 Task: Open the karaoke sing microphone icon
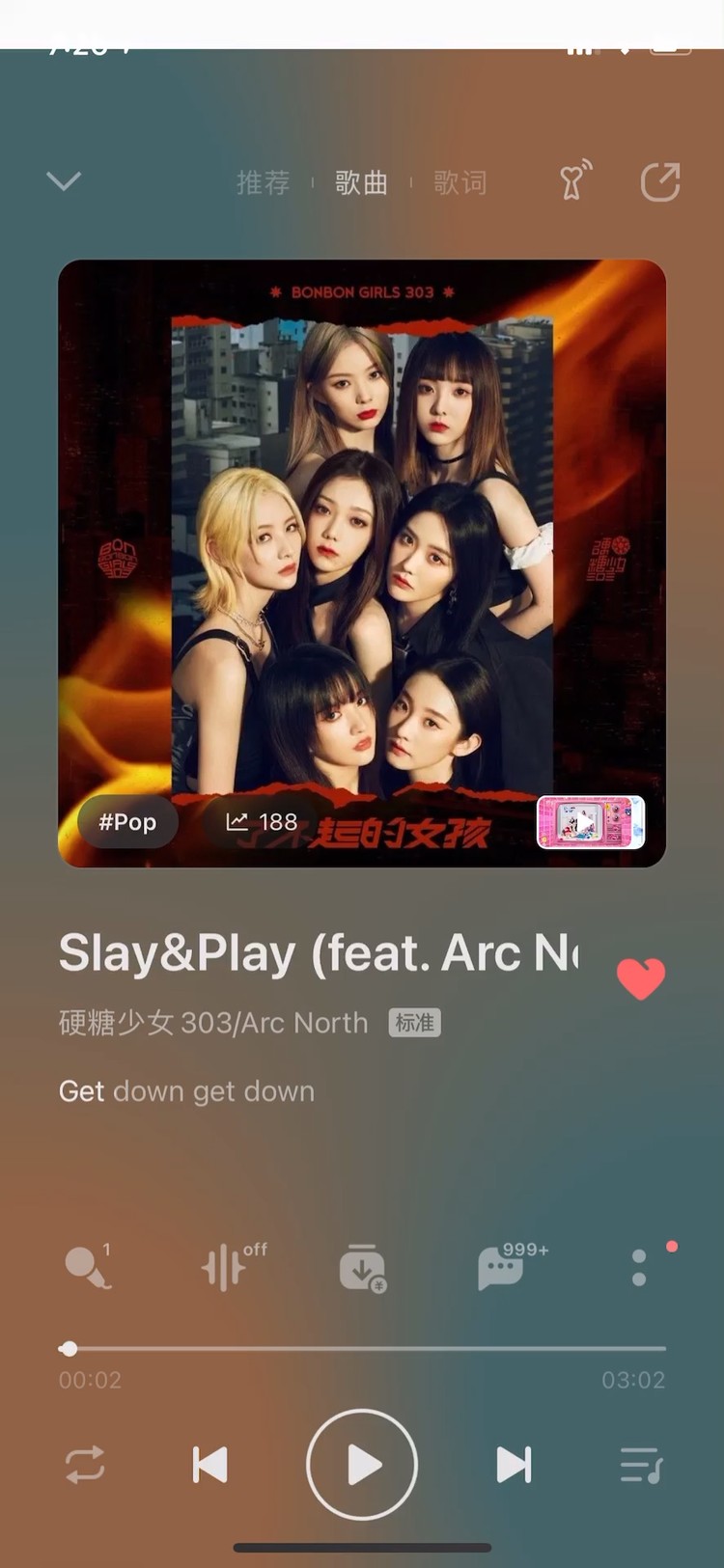87,1267
